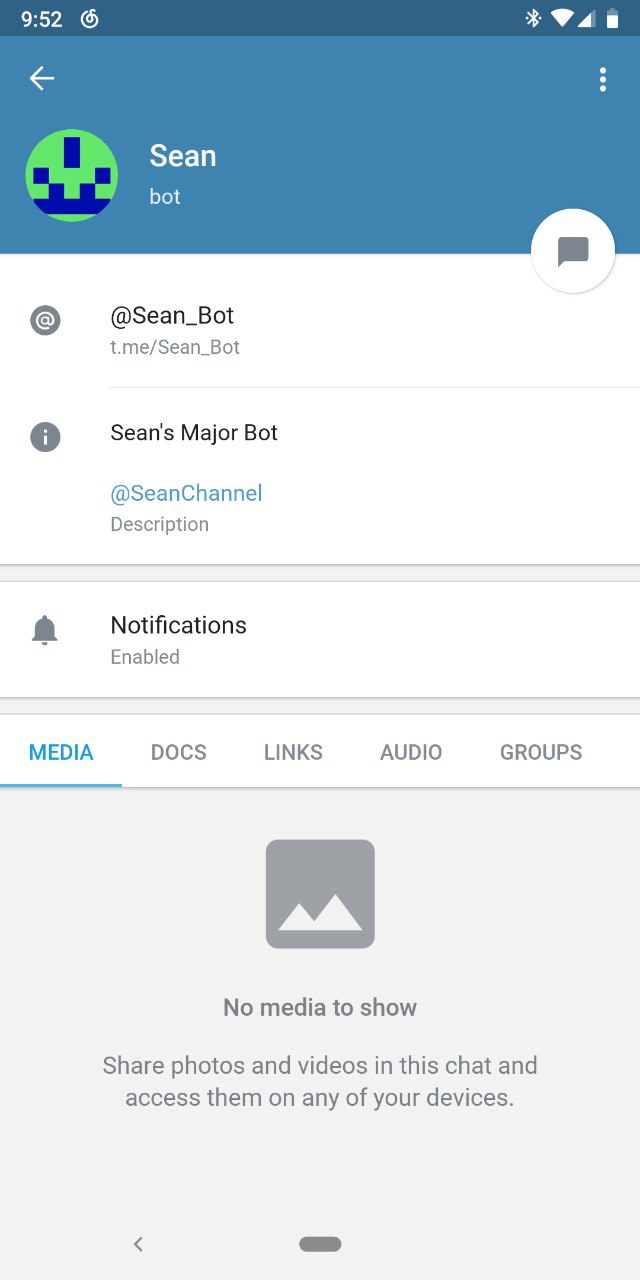Tap the home pill button
This screenshot has width=640, height=1280.
click(x=320, y=1244)
